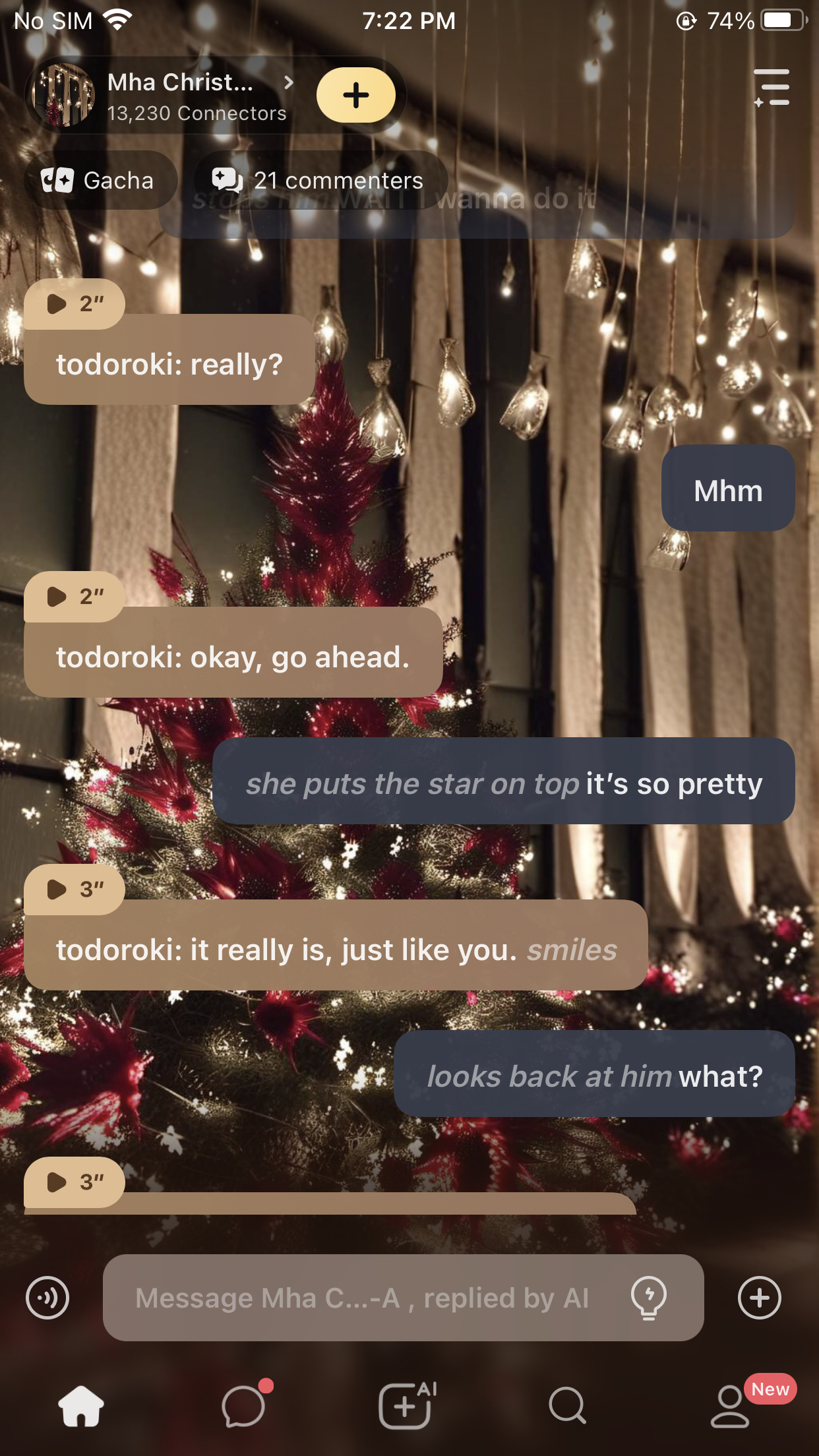
Task: Get a reply suggestion via lightbulb icon
Action: click(649, 1298)
